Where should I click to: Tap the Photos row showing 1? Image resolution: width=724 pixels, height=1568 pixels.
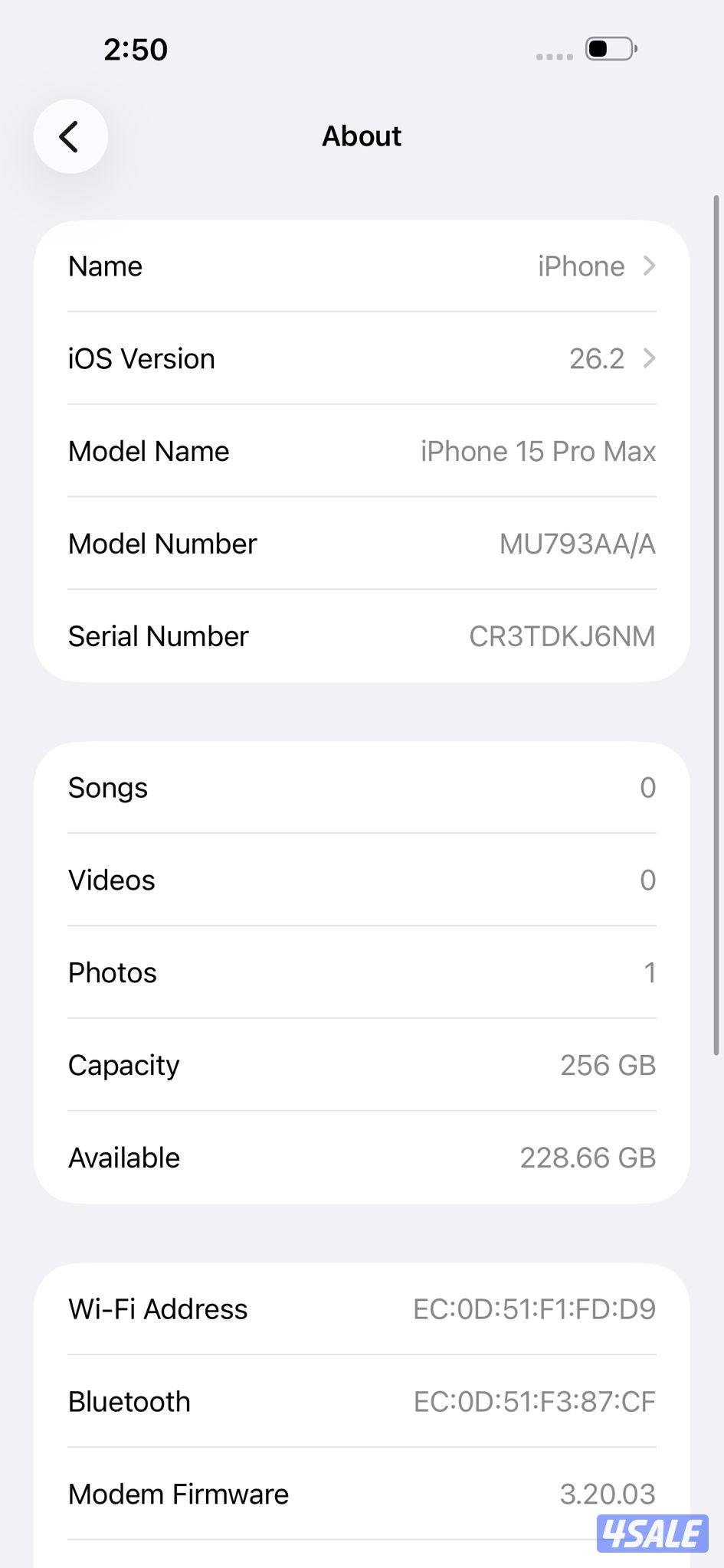pyautogui.click(x=362, y=972)
